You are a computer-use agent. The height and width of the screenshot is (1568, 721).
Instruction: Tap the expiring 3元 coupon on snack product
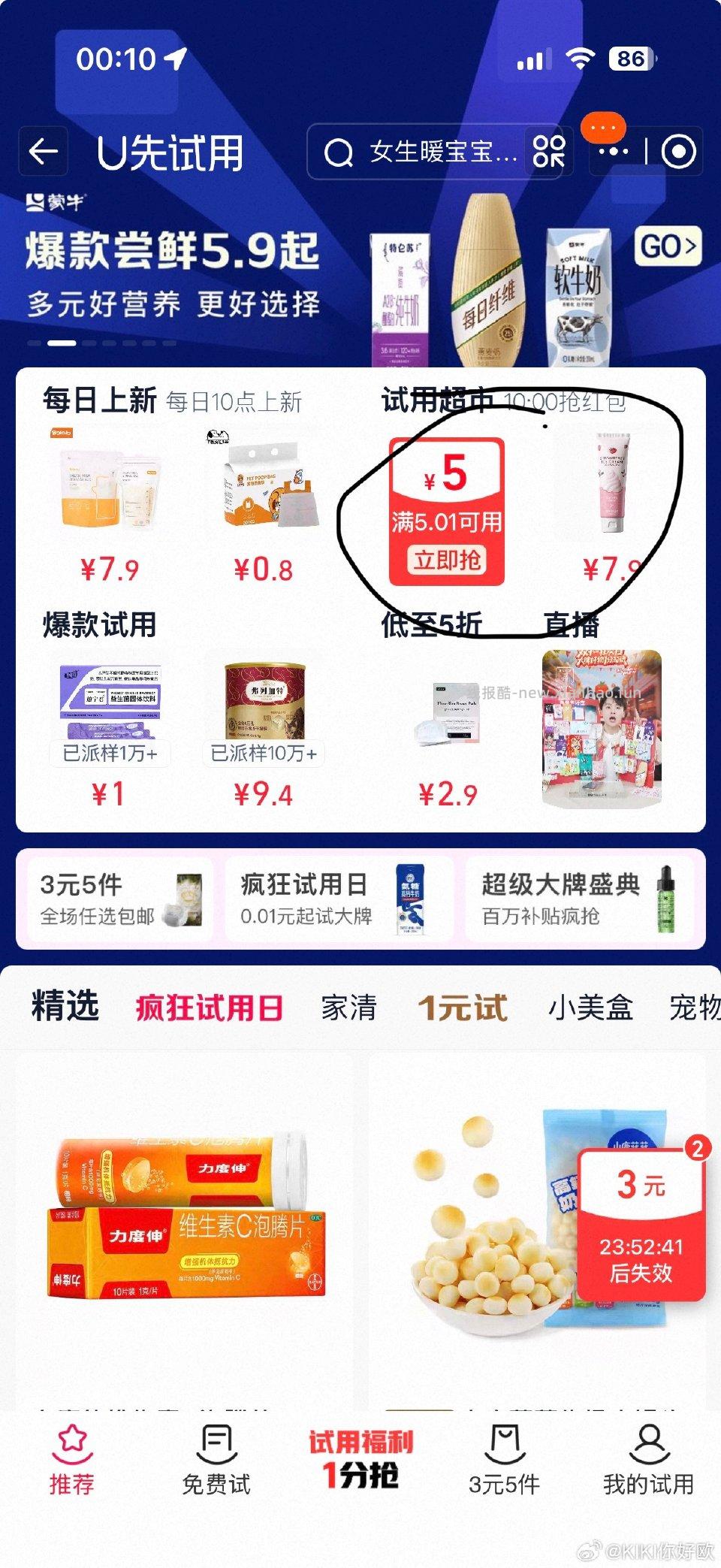[x=642, y=1221]
